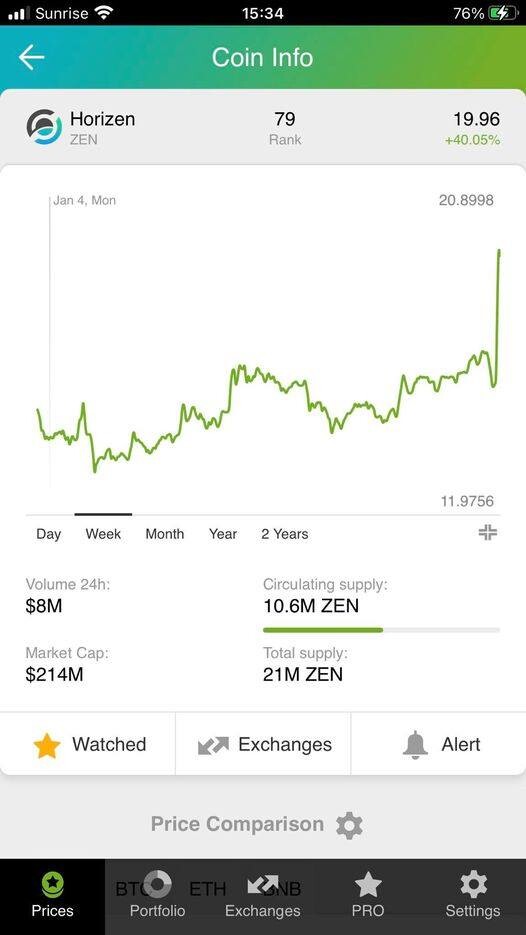
Task: Show the Month price chart
Action: [165, 534]
